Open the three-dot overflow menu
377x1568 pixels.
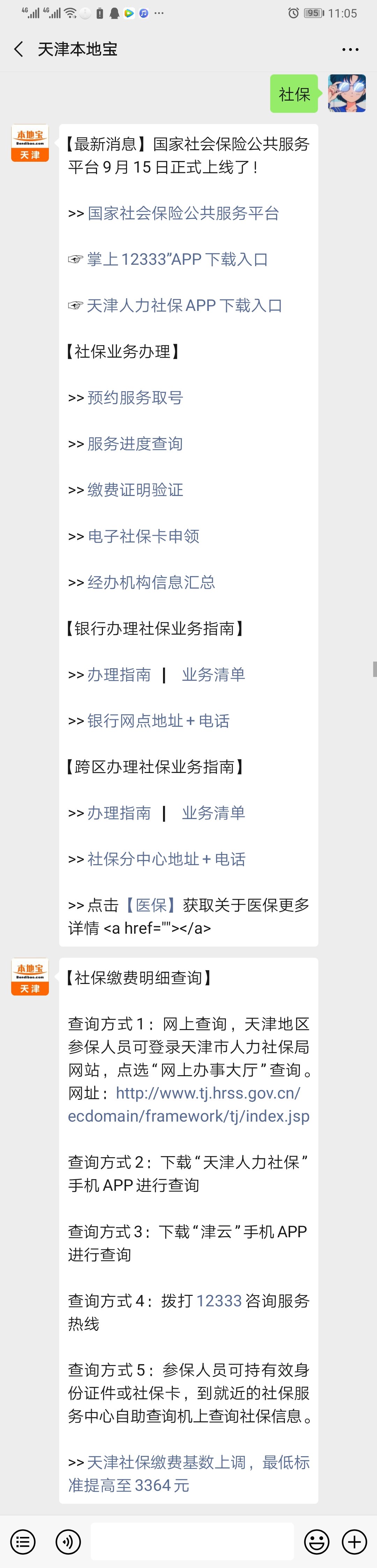[x=350, y=49]
